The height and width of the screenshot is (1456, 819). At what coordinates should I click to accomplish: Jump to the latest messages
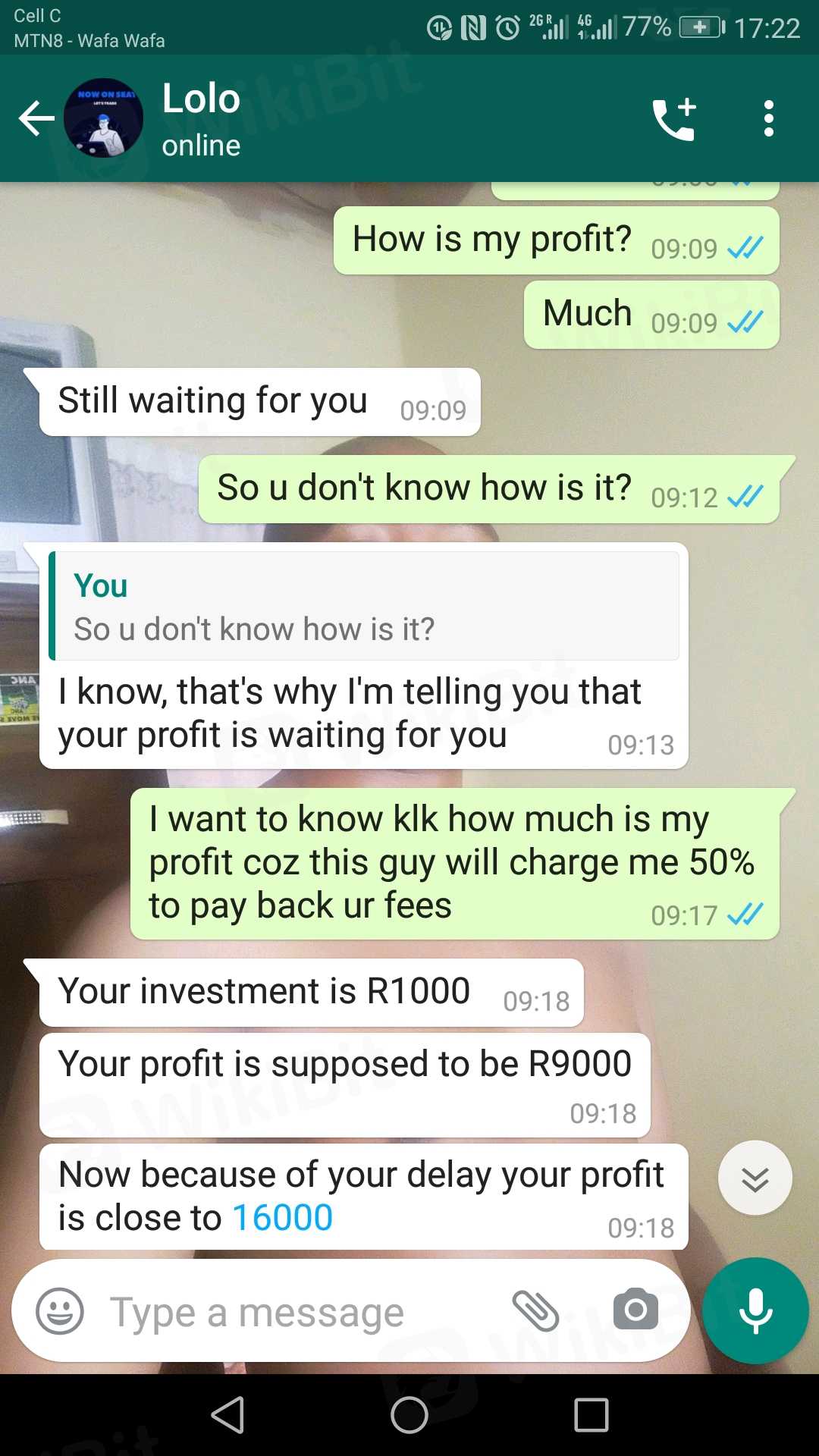(755, 1179)
